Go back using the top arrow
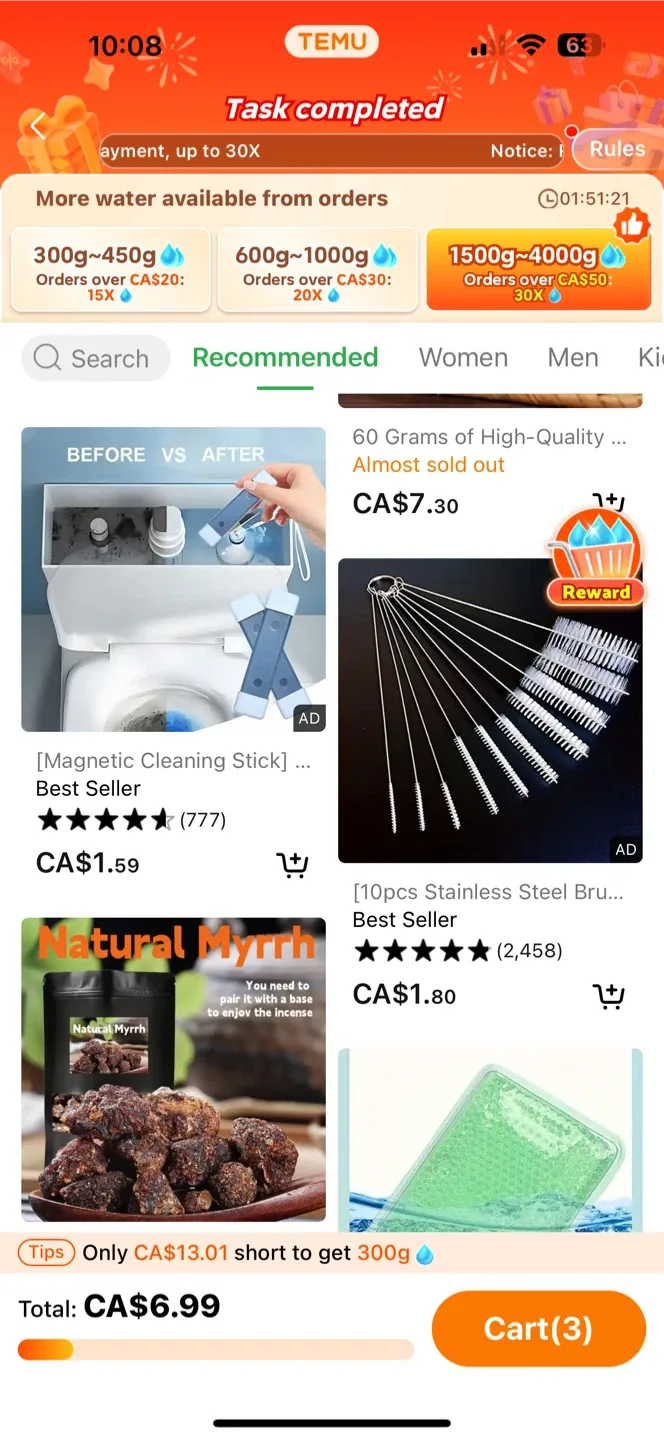This screenshot has width=664, height=1440. [38, 127]
